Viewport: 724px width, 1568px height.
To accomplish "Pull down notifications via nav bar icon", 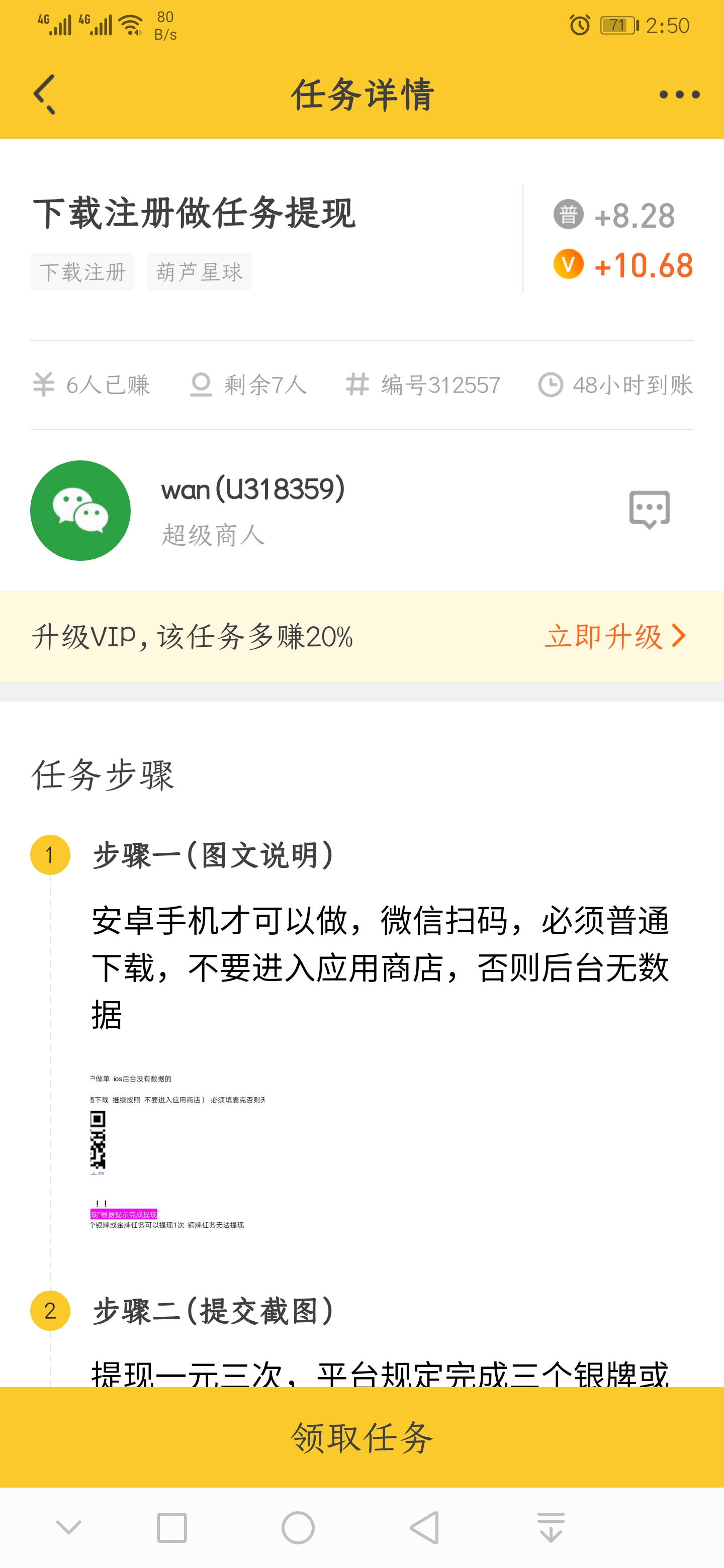I will tap(551, 1527).
